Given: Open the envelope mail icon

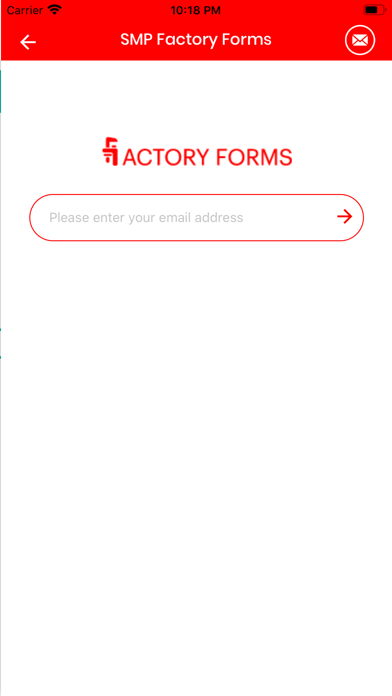Looking at the screenshot, I should click(360, 40).
